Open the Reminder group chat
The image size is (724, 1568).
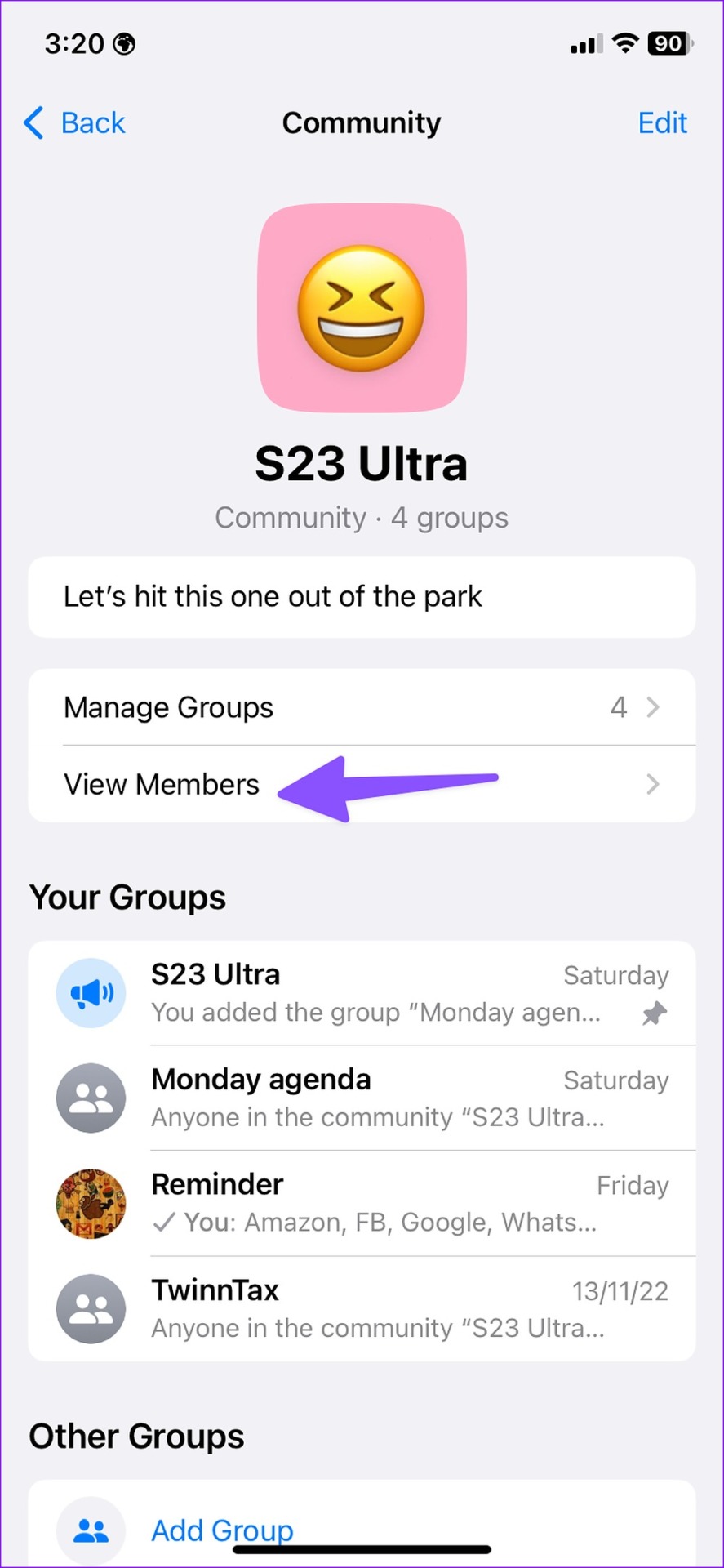[x=362, y=1203]
